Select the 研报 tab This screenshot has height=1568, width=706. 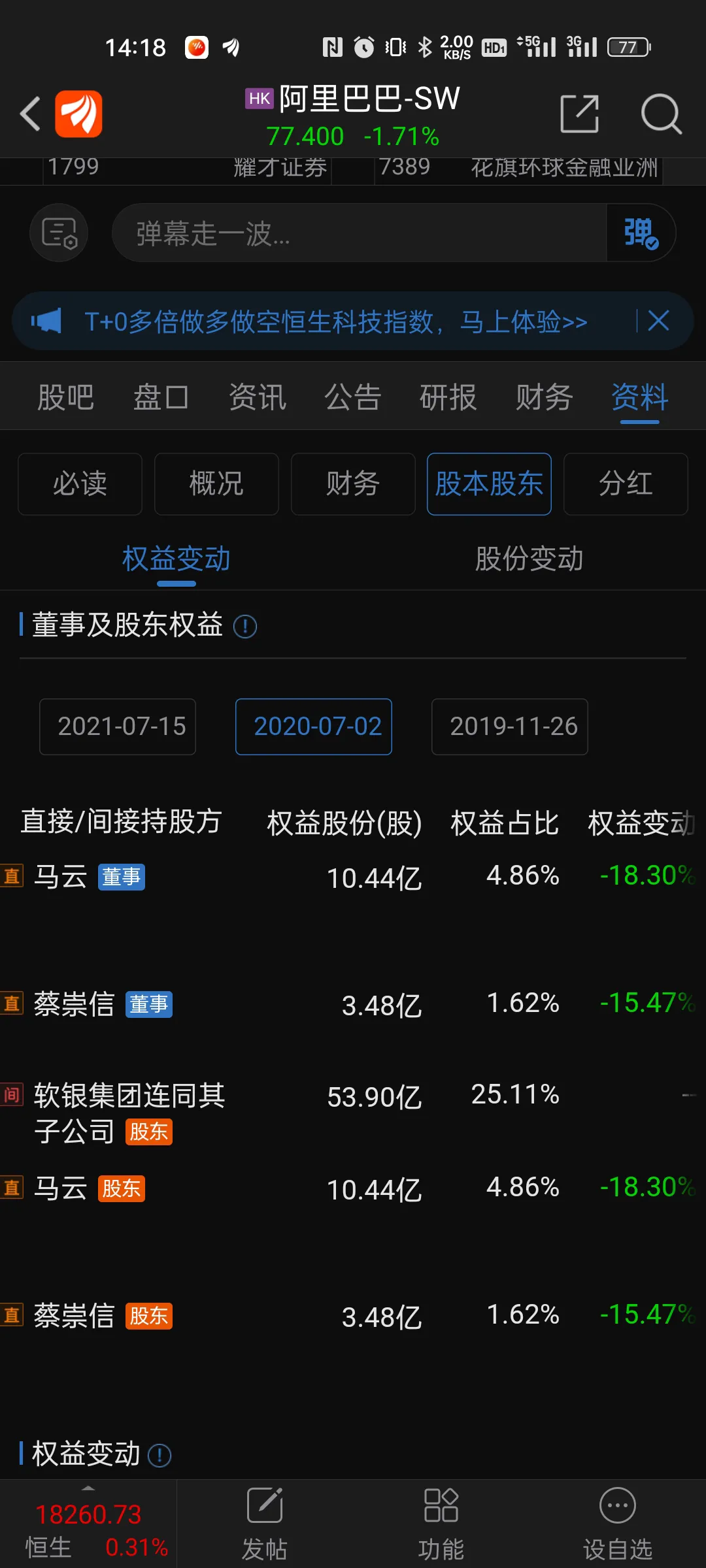[448, 397]
